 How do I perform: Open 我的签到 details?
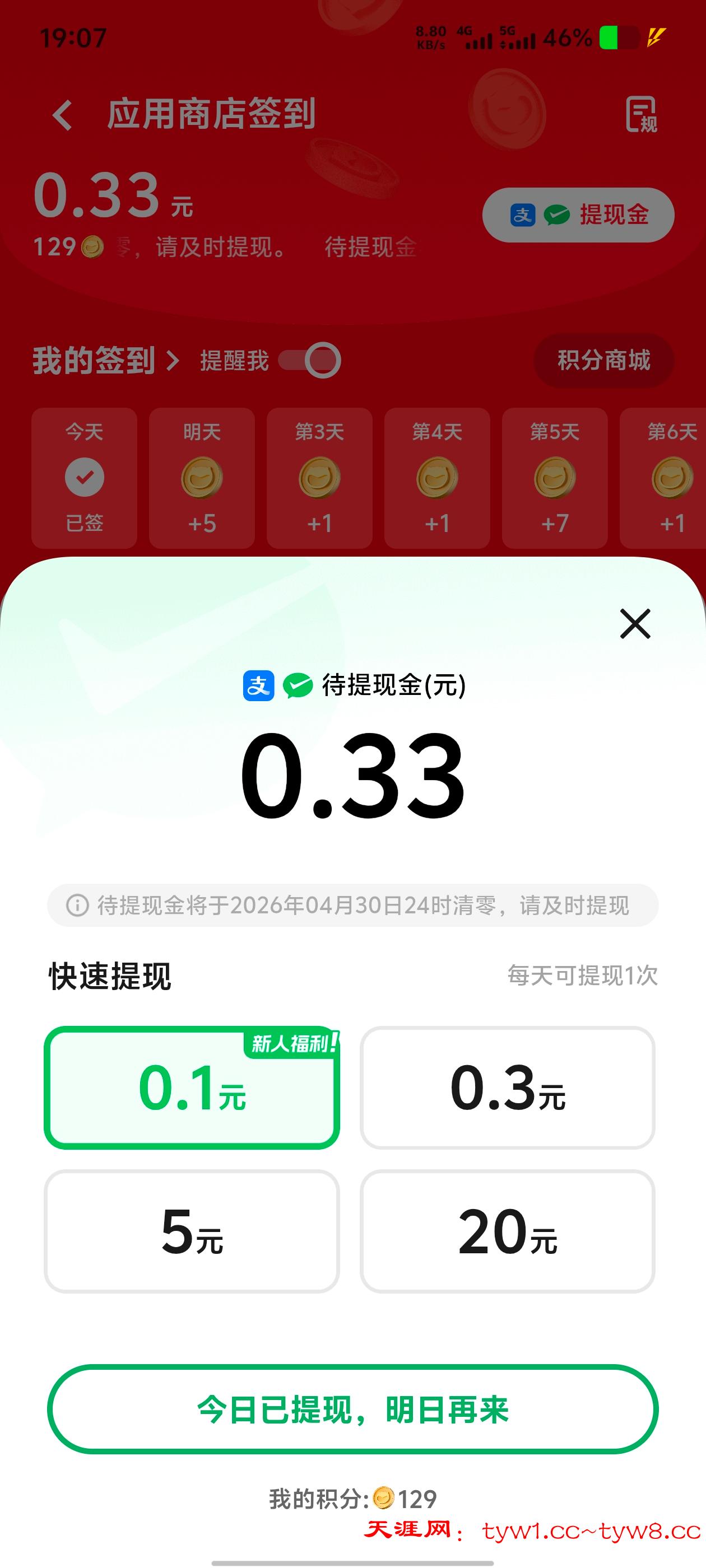pyautogui.click(x=105, y=360)
